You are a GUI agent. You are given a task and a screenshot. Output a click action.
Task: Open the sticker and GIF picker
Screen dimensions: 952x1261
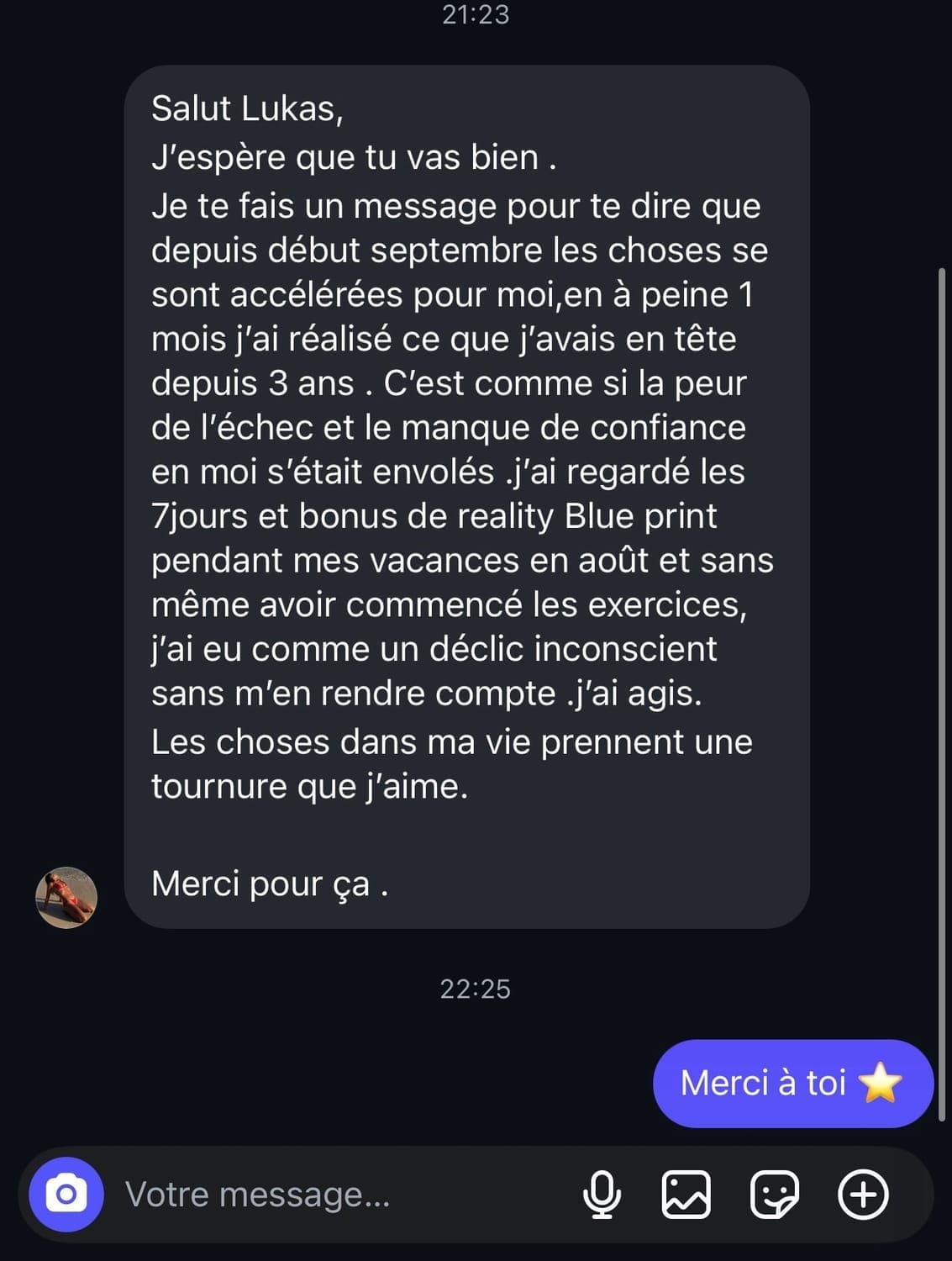tap(774, 1194)
